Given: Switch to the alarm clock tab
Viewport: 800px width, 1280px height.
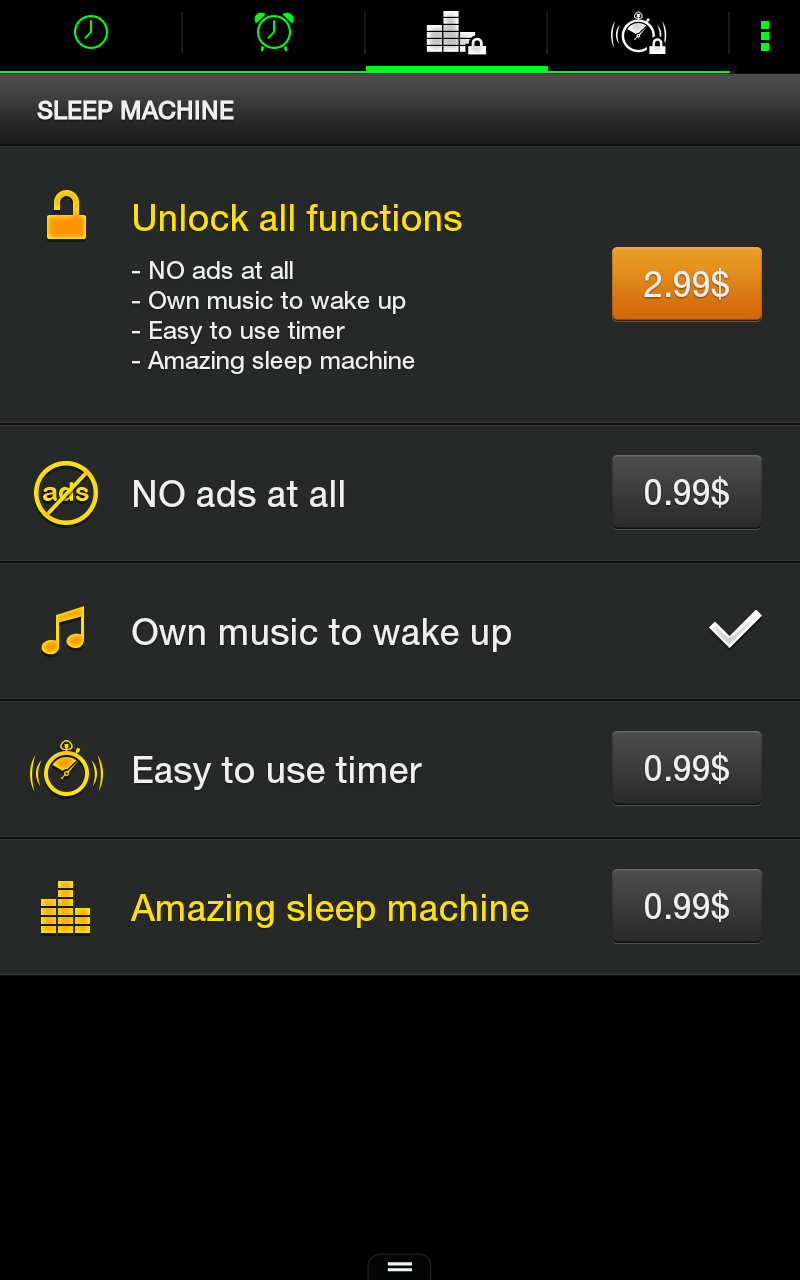Looking at the screenshot, I should click(273, 33).
